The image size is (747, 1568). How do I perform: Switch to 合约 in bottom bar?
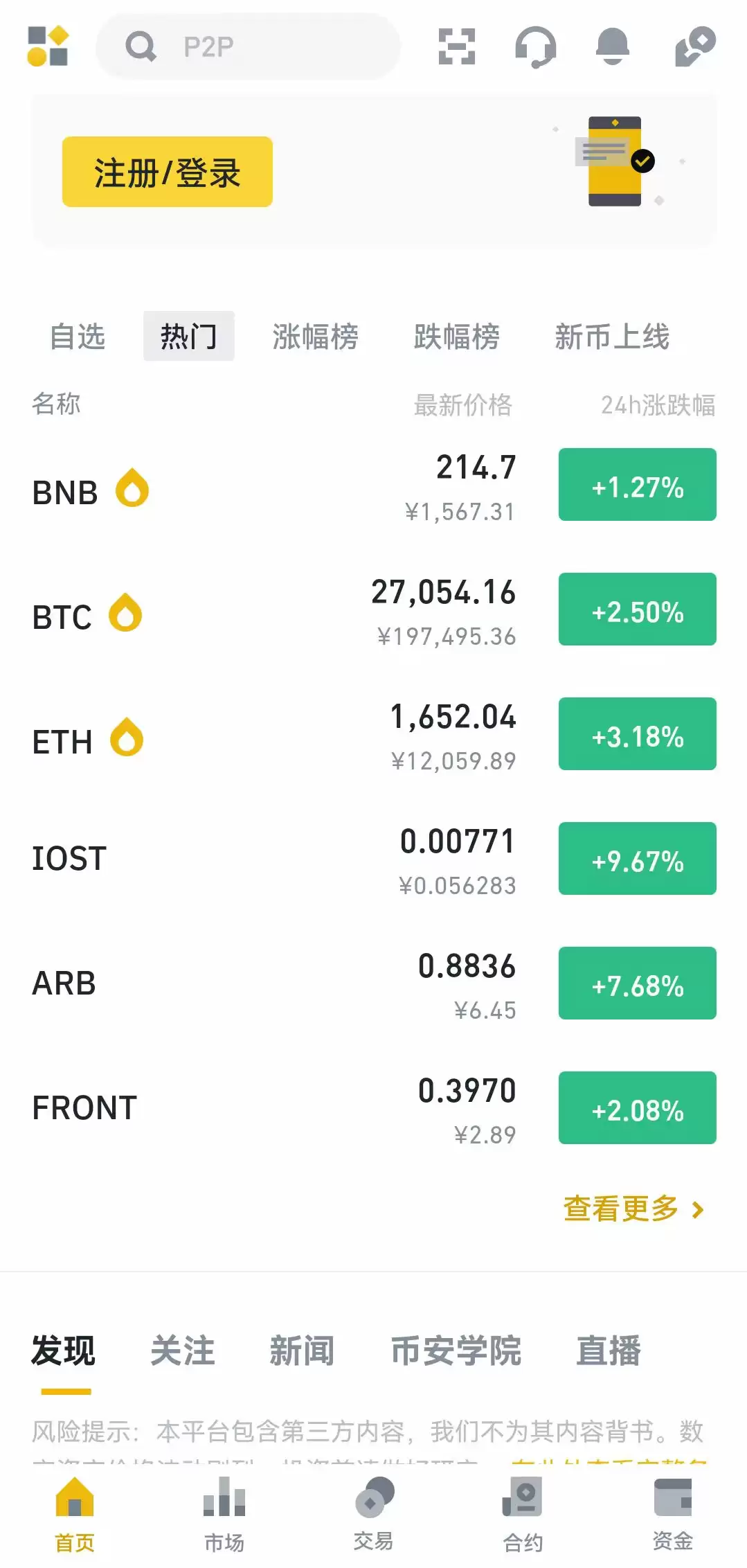[523, 1514]
